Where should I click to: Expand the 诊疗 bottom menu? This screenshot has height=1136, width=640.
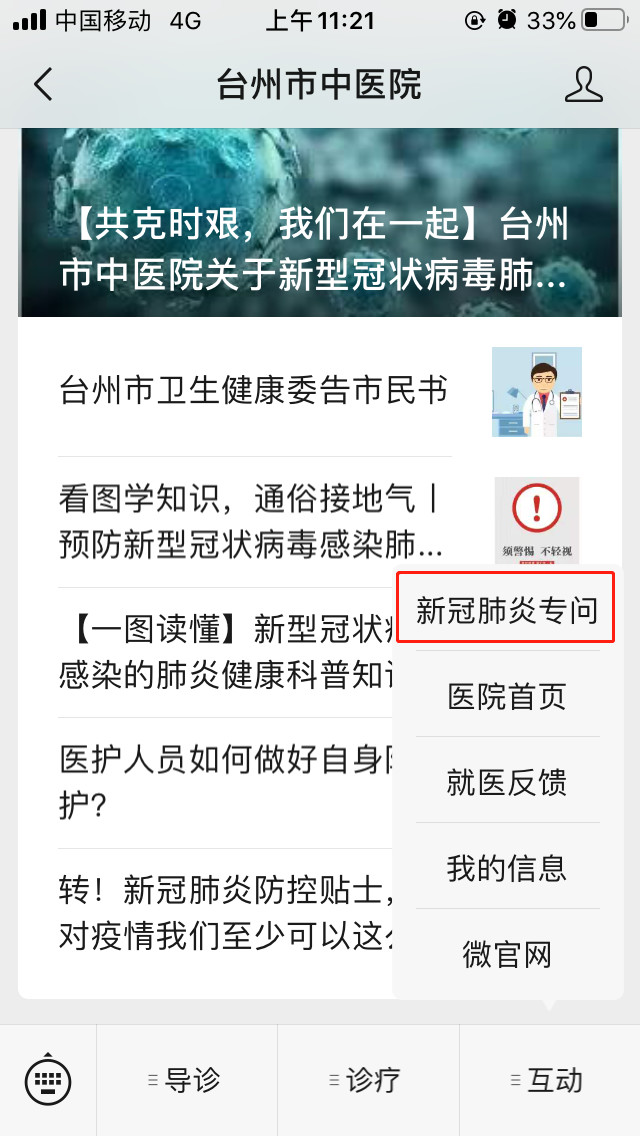point(368,1080)
